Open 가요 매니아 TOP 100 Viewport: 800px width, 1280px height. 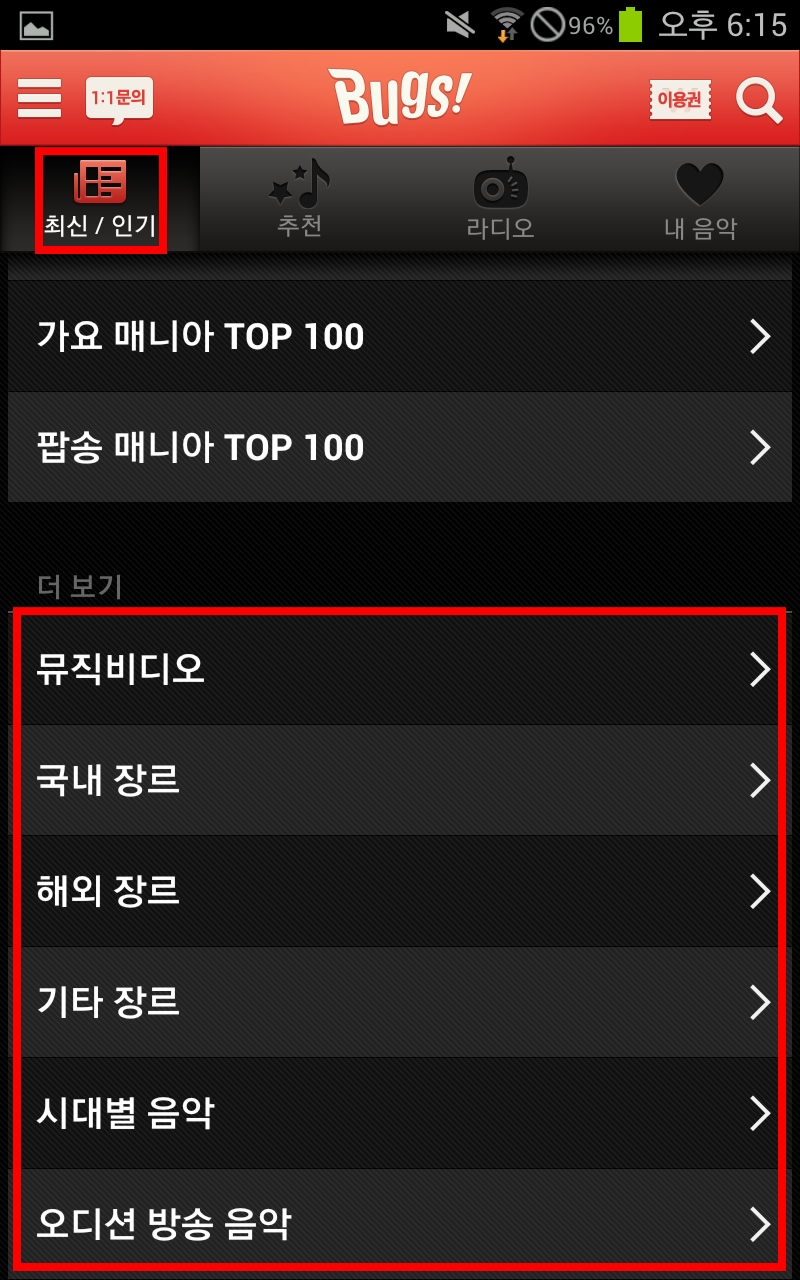click(x=400, y=336)
